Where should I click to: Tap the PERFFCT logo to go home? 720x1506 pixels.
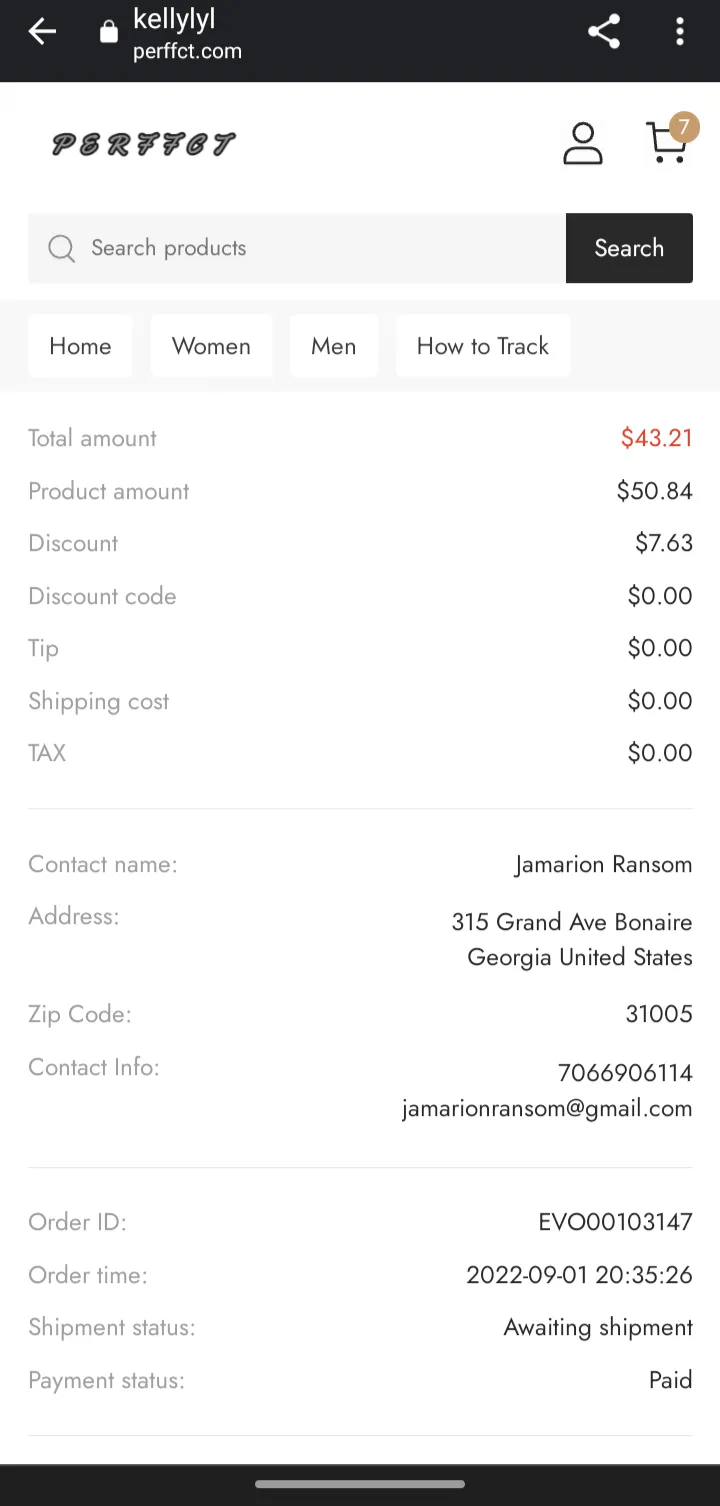click(144, 144)
